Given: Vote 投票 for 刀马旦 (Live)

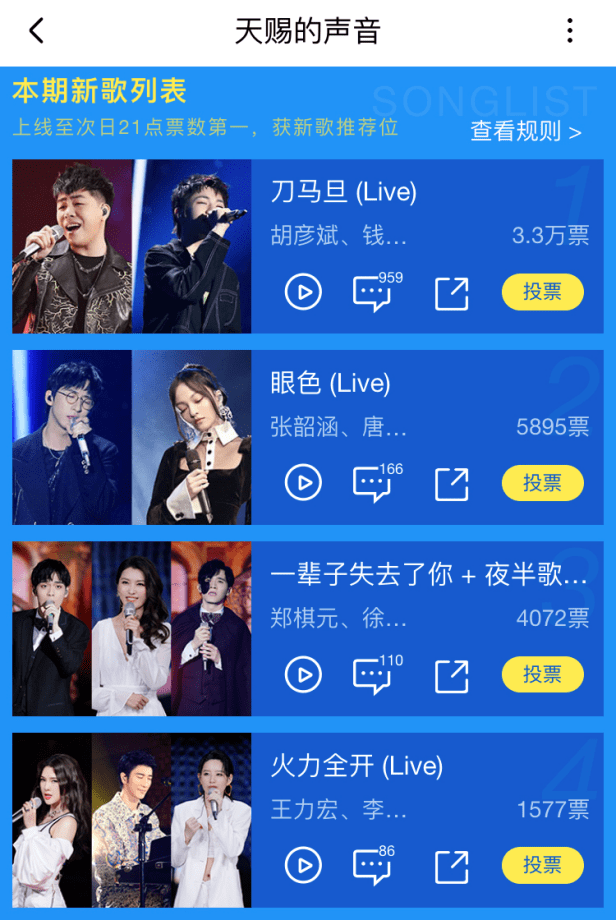Looking at the screenshot, I should click(x=542, y=292).
